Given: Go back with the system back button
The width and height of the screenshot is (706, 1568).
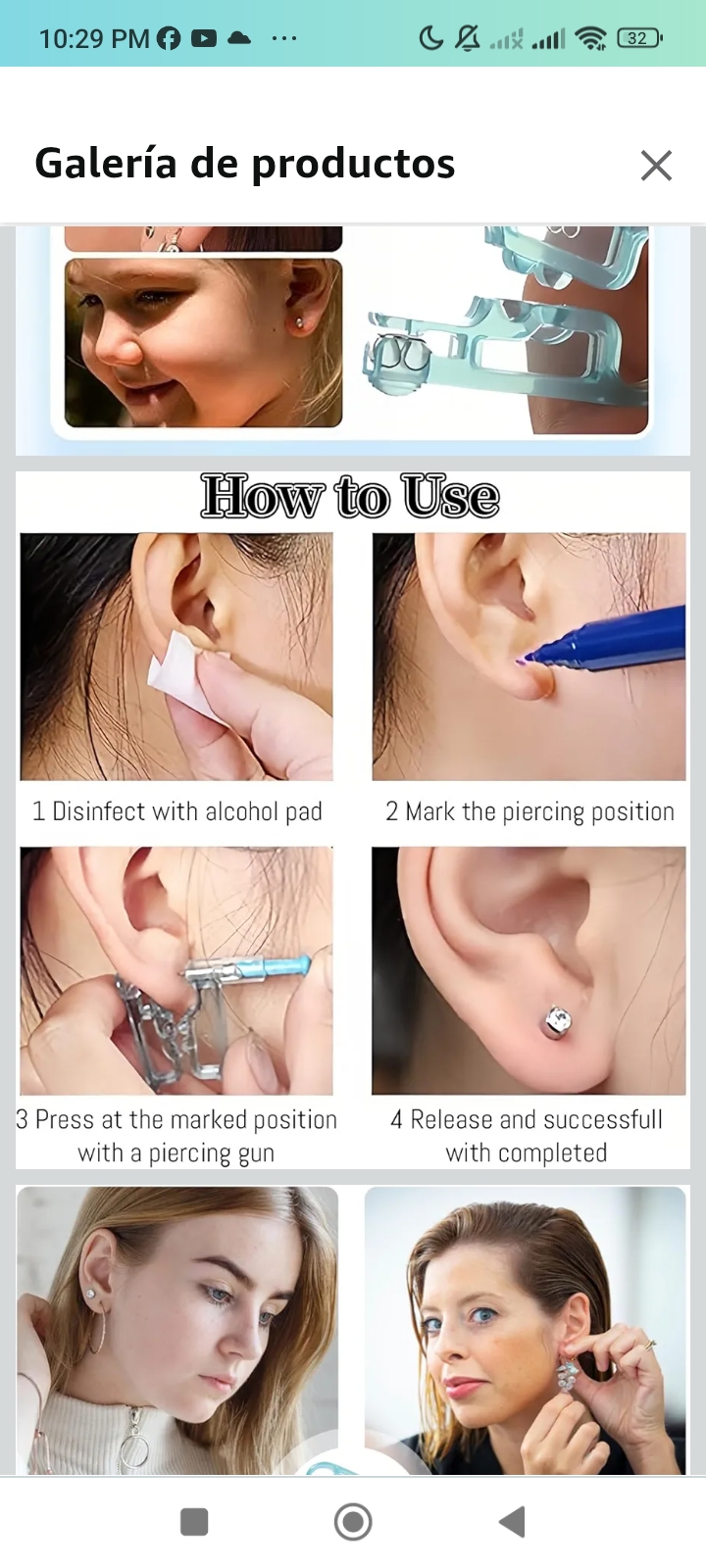Looking at the screenshot, I should (x=512, y=1522).
